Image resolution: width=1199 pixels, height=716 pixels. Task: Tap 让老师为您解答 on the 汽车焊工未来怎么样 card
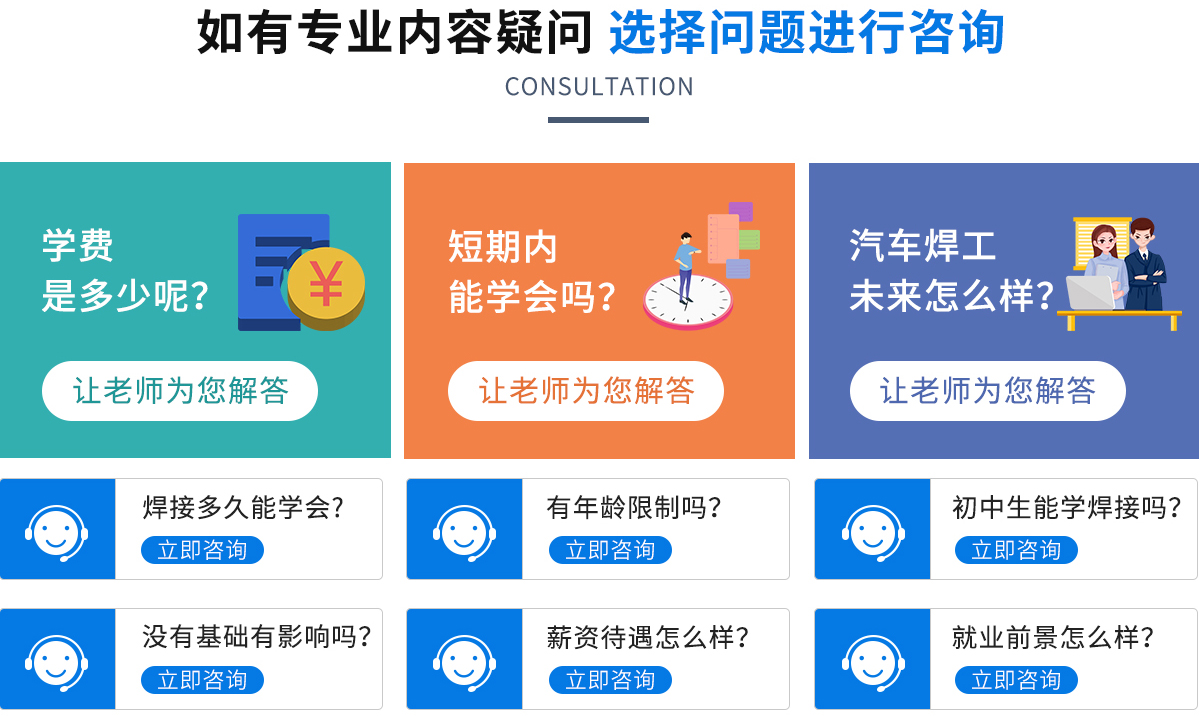tap(988, 391)
